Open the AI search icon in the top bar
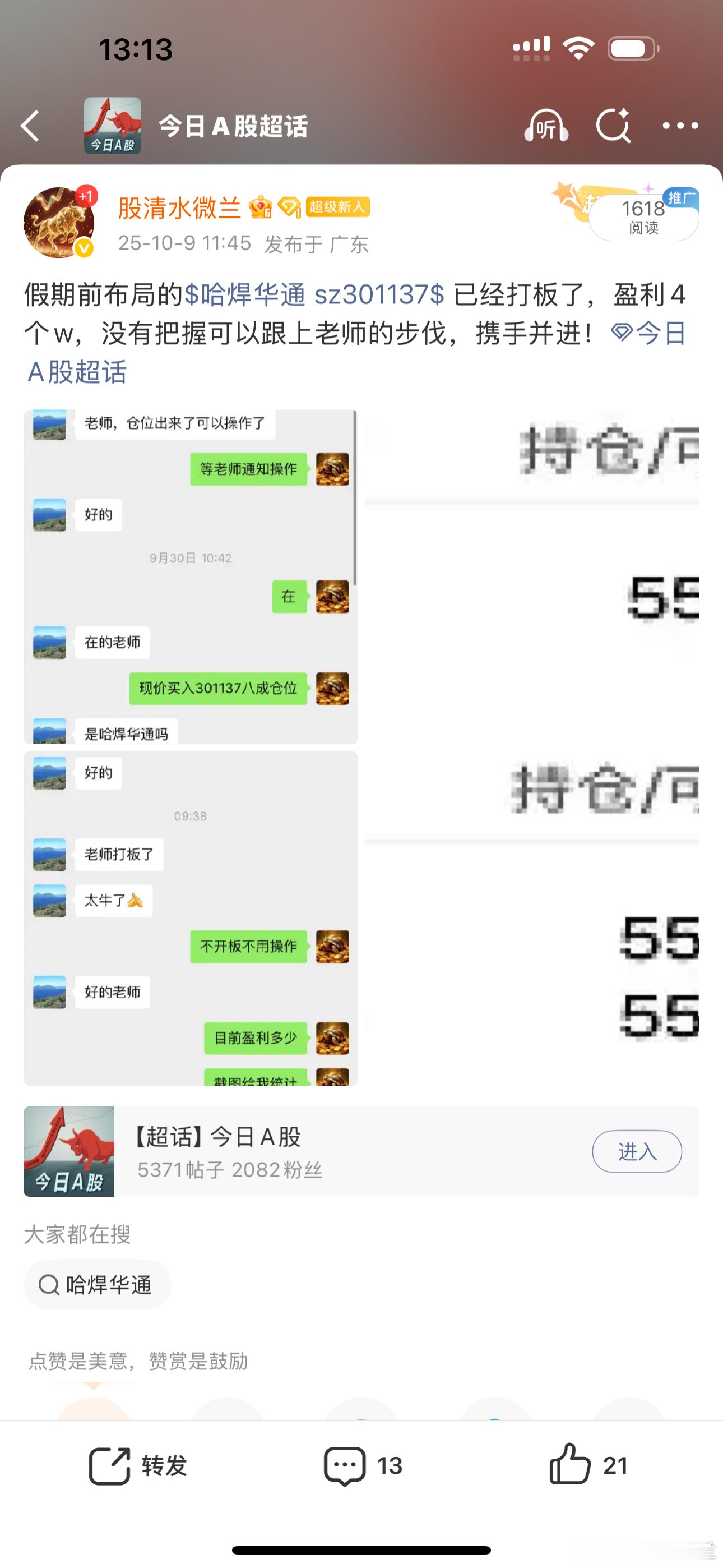The width and height of the screenshot is (723, 1568). click(613, 126)
